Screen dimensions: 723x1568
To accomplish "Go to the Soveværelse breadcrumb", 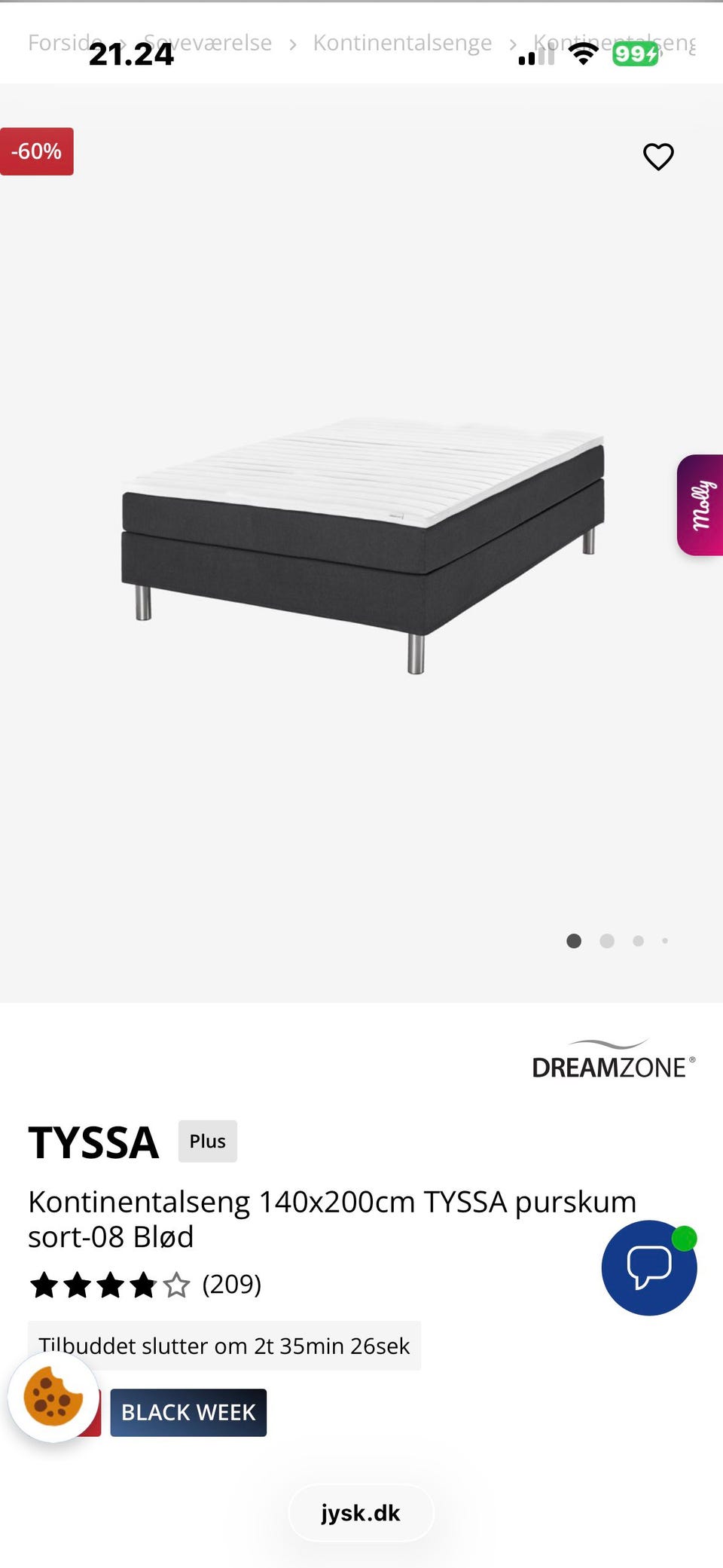I will pos(218,43).
